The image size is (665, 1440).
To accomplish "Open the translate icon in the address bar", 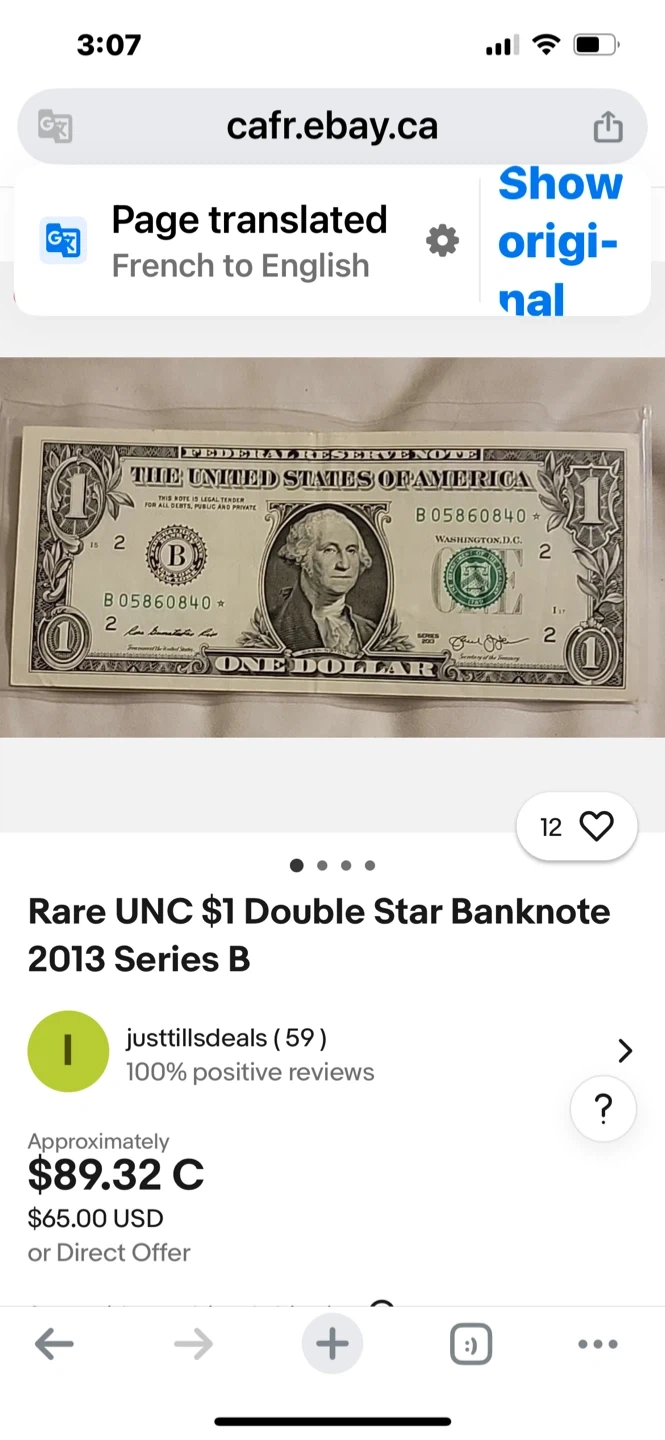I will 55,127.
